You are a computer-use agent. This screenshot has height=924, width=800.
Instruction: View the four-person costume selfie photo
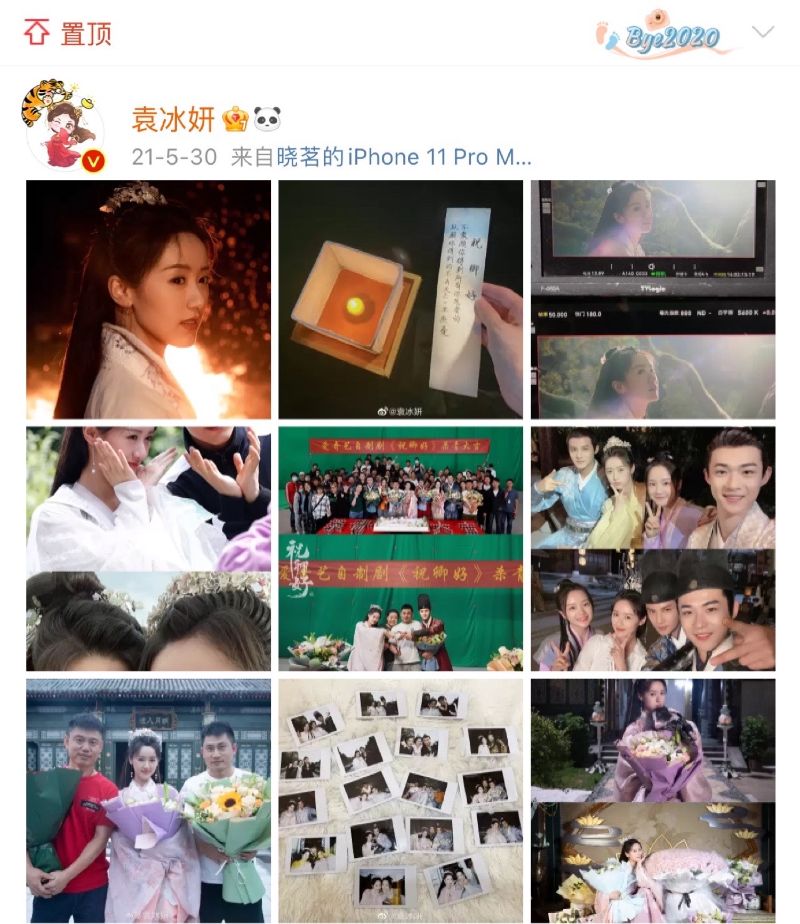pyautogui.click(x=652, y=548)
